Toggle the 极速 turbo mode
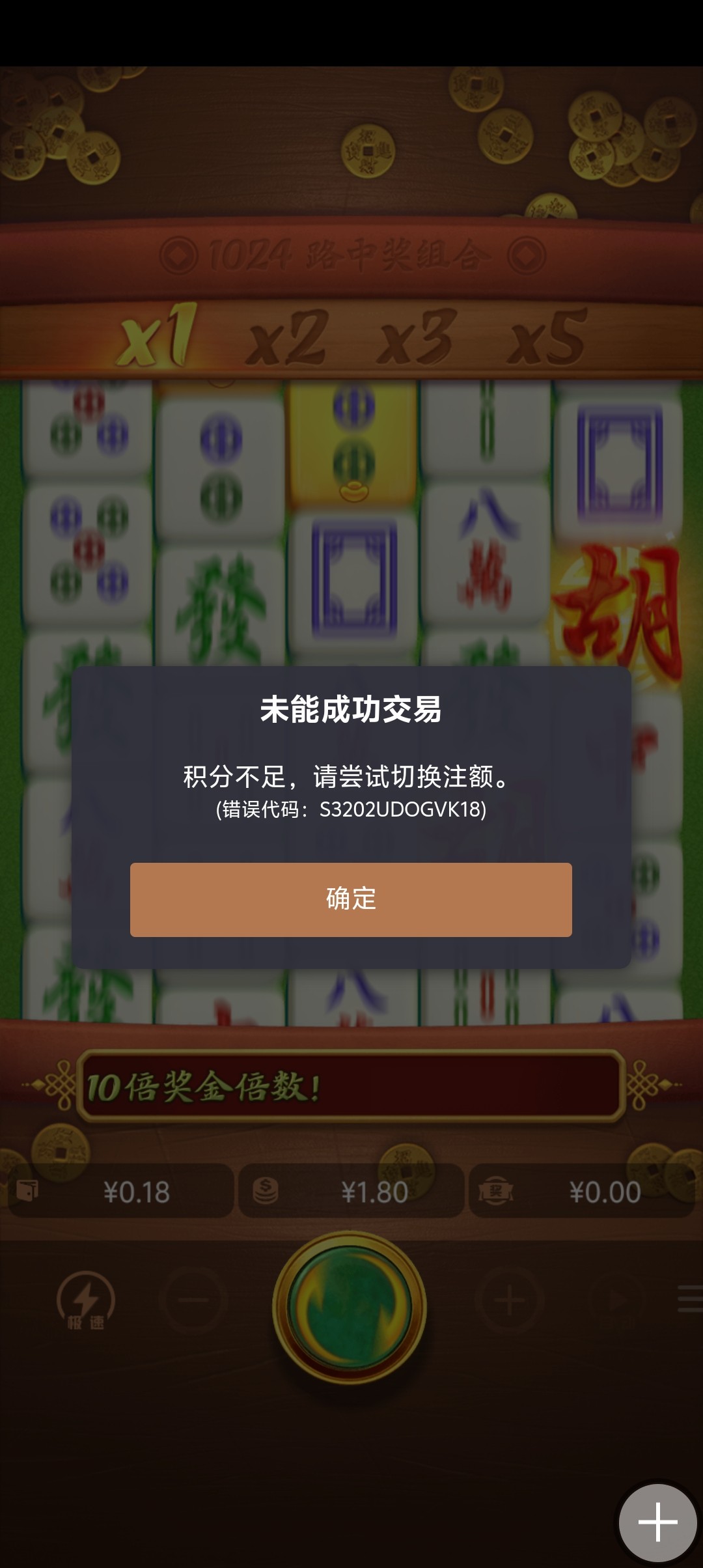Screen dimensions: 703x1568 click(85, 1300)
